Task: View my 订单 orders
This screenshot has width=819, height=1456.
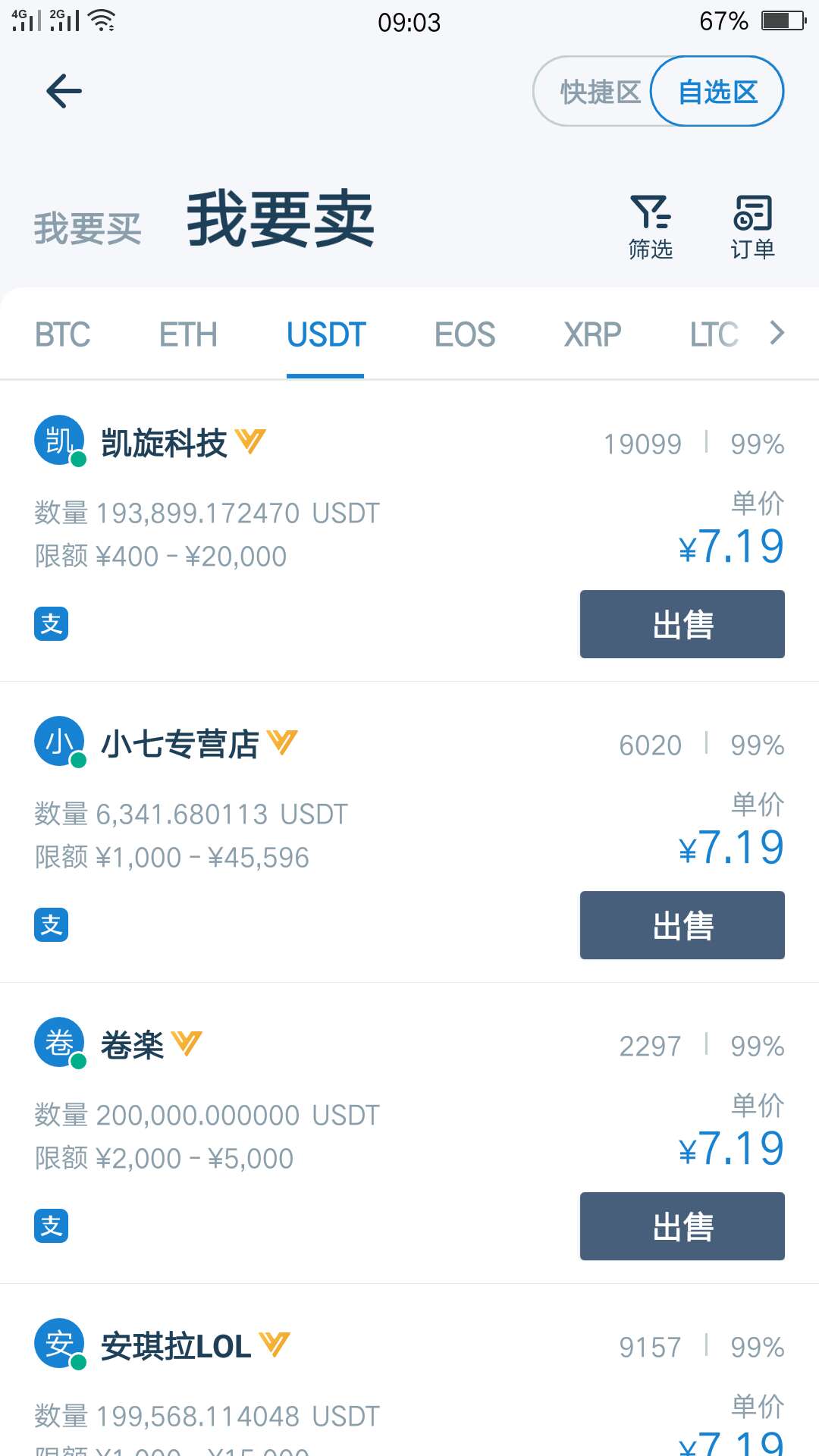Action: click(x=752, y=227)
